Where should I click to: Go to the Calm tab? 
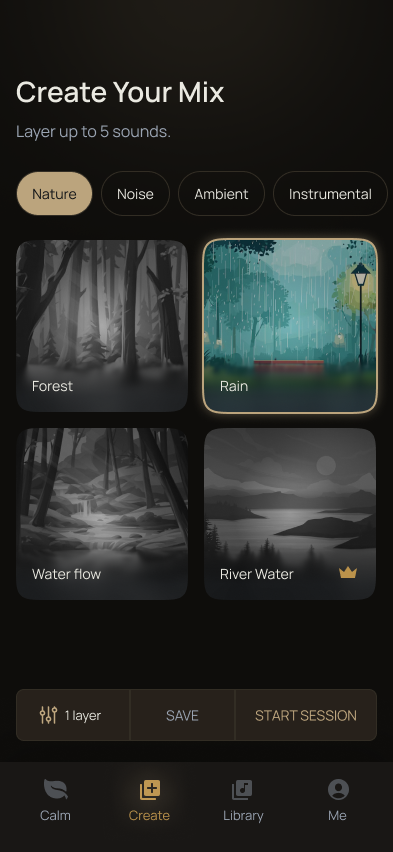click(55, 800)
